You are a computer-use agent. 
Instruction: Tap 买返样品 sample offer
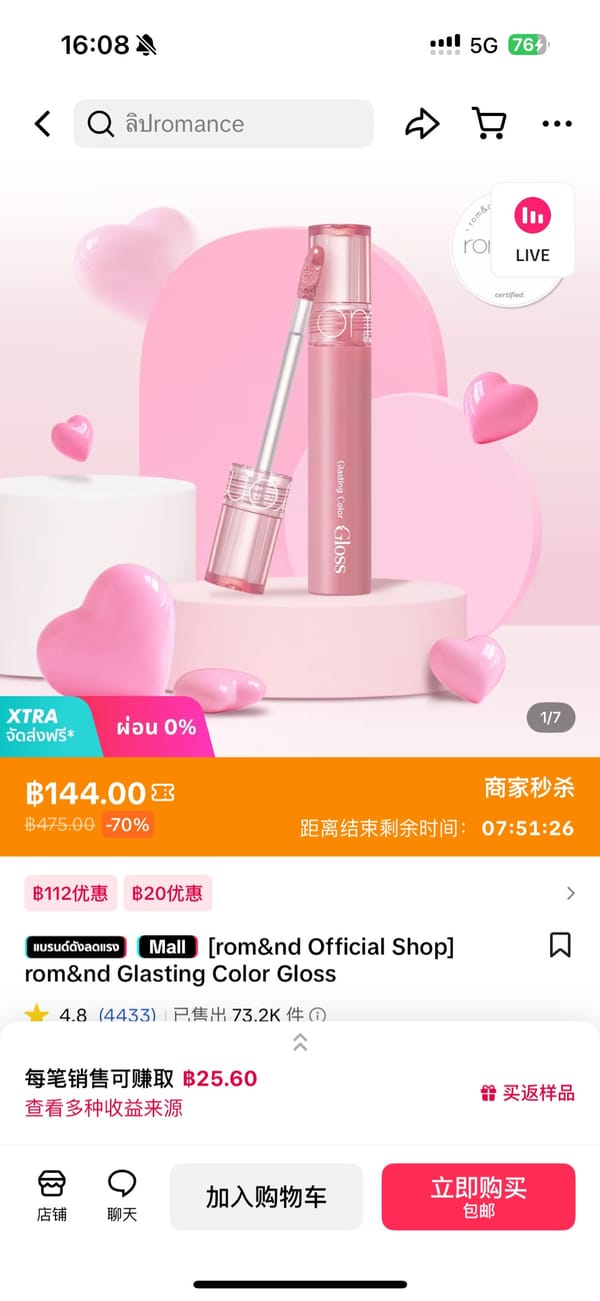pos(527,1093)
